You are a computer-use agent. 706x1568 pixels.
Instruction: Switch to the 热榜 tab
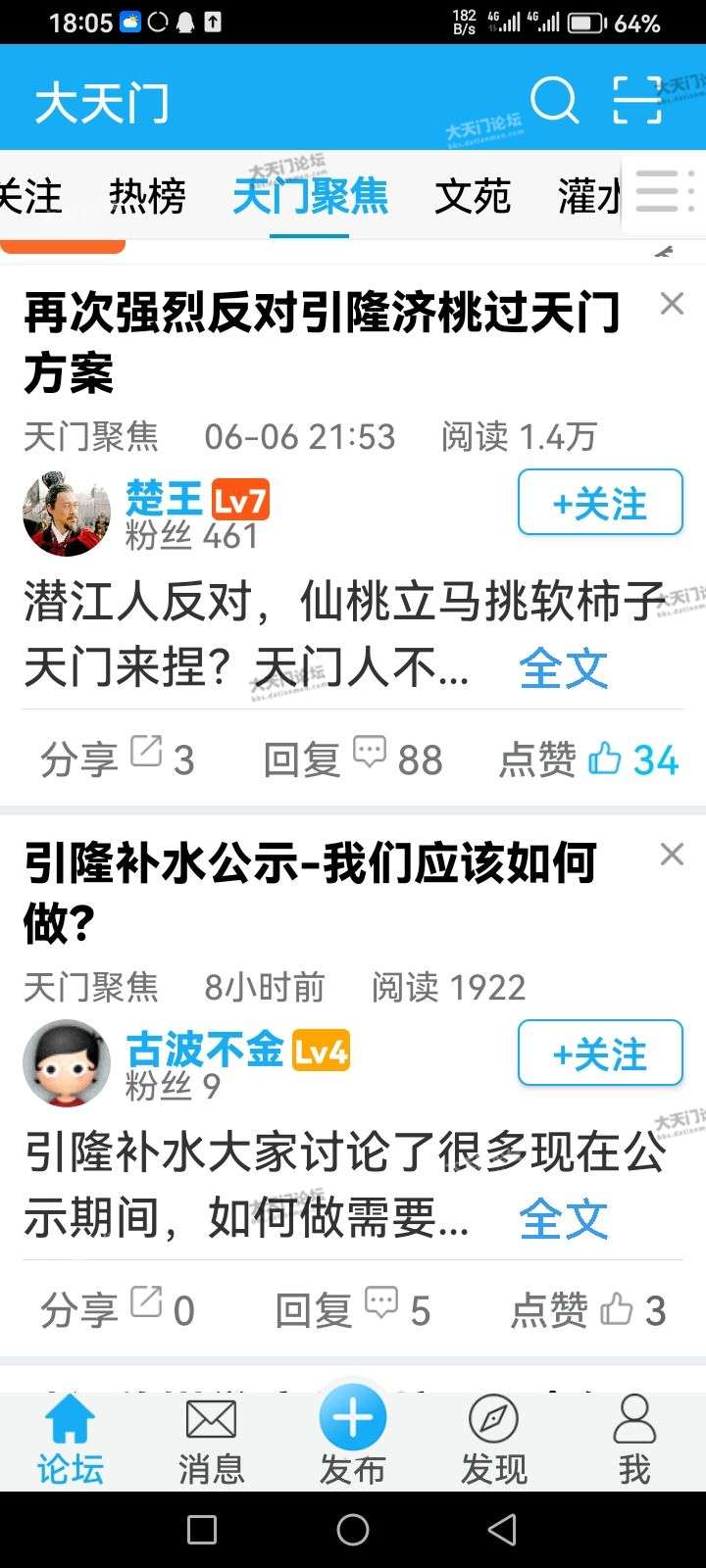[147, 197]
